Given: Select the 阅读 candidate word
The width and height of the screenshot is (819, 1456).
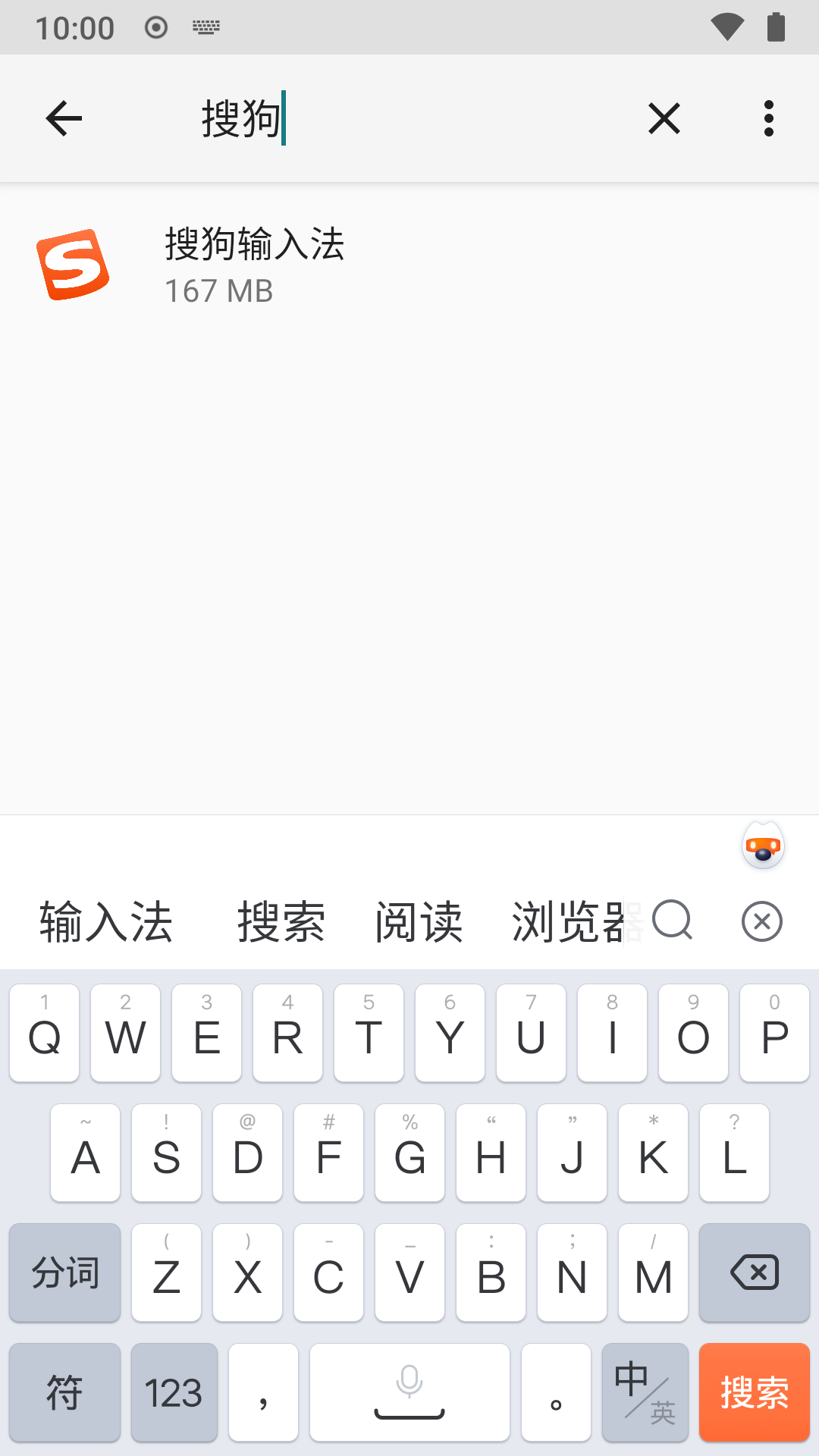Looking at the screenshot, I should click(418, 921).
